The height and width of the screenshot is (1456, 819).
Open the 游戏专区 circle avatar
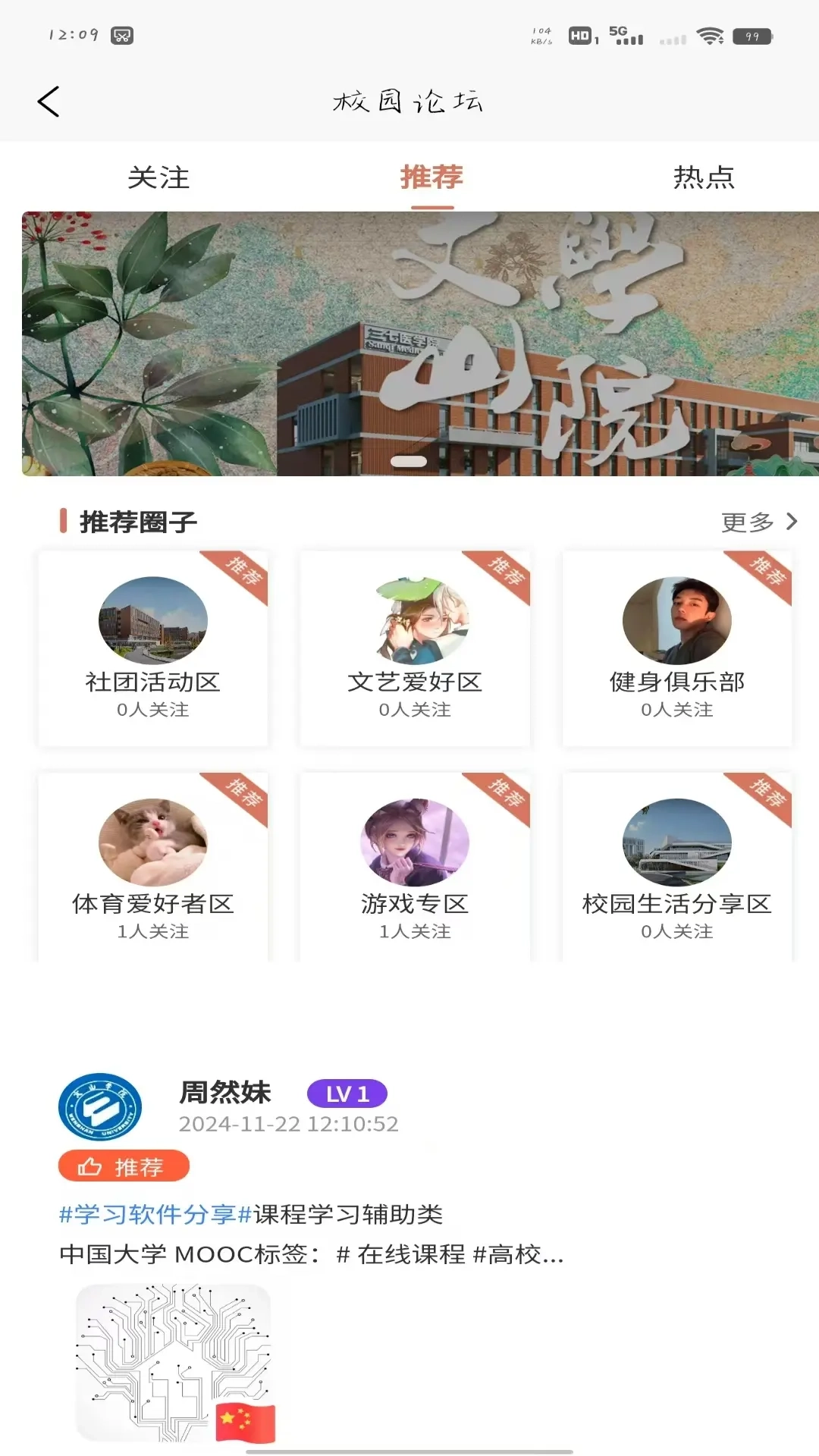coord(413,842)
